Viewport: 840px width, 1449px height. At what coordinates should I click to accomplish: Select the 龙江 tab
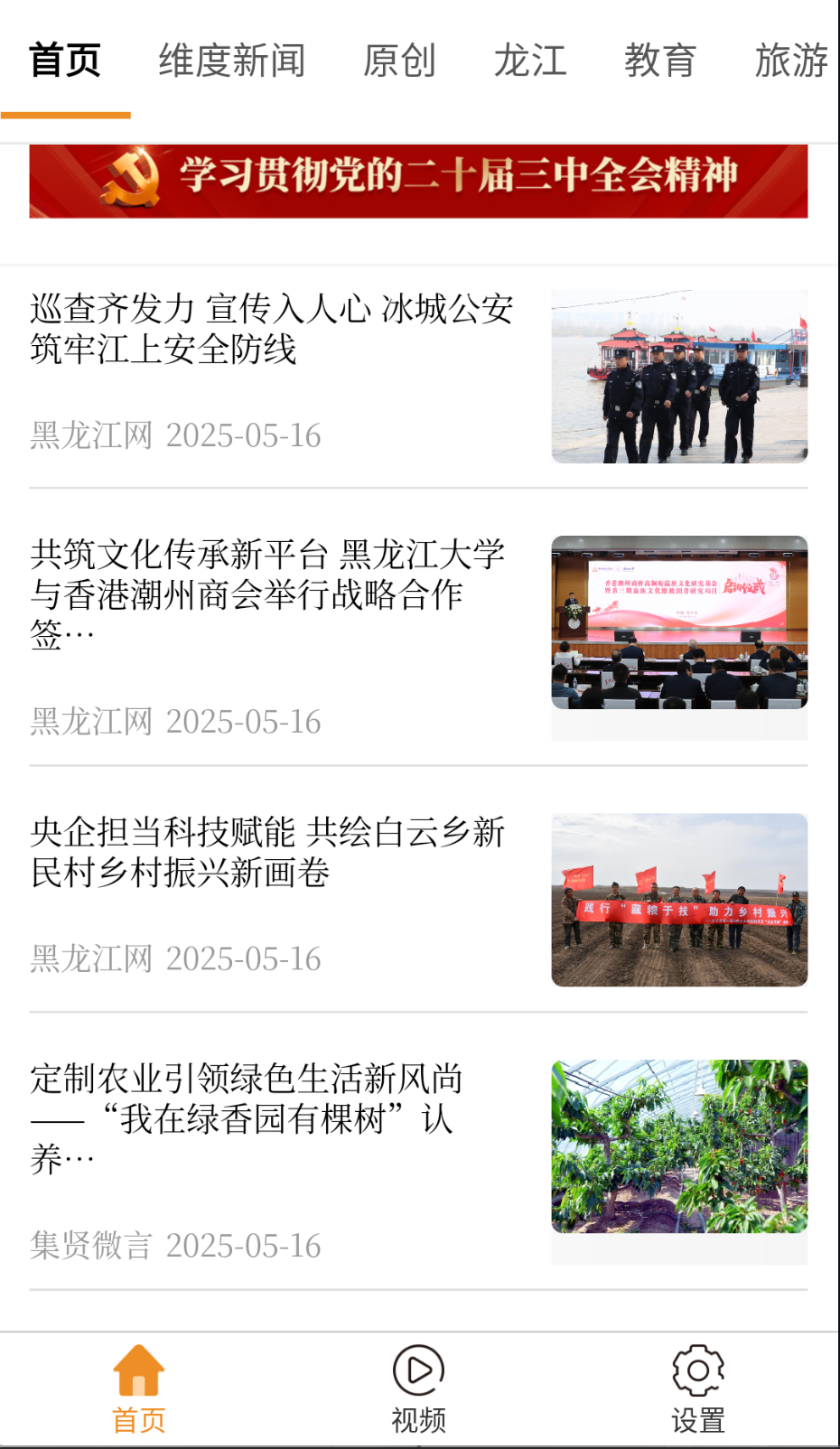point(530,60)
